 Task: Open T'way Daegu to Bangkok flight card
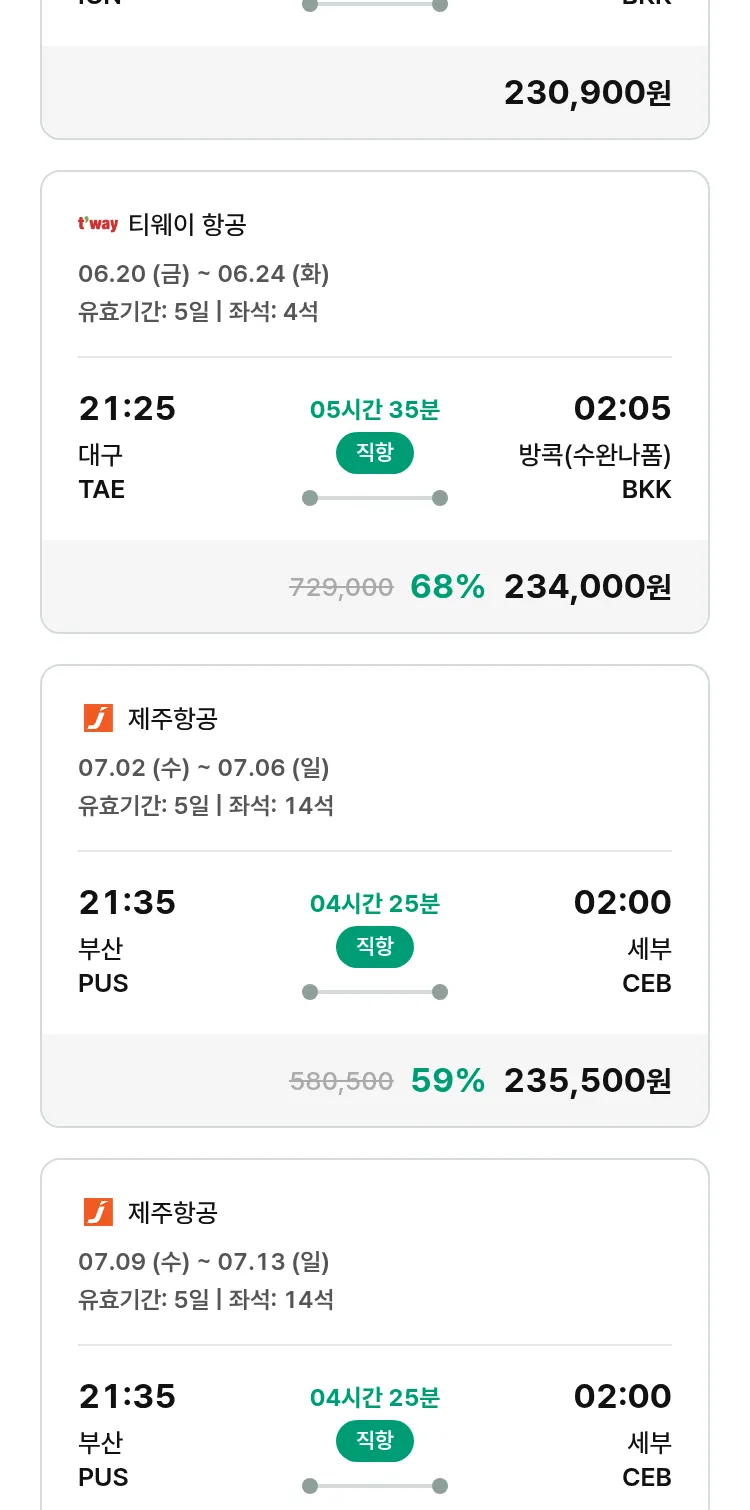click(375, 402)
